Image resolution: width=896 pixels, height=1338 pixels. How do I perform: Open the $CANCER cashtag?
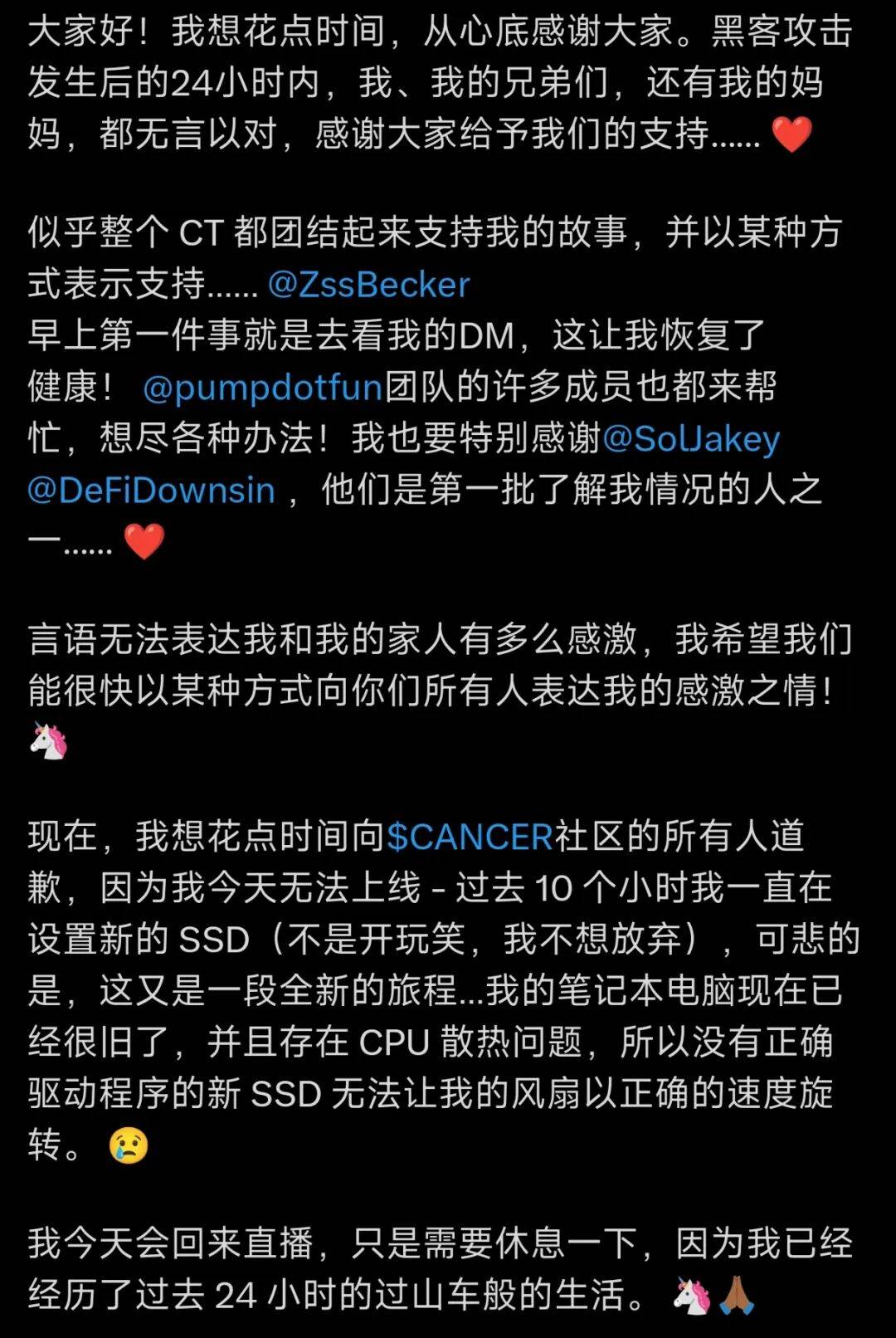coord(470,837)
